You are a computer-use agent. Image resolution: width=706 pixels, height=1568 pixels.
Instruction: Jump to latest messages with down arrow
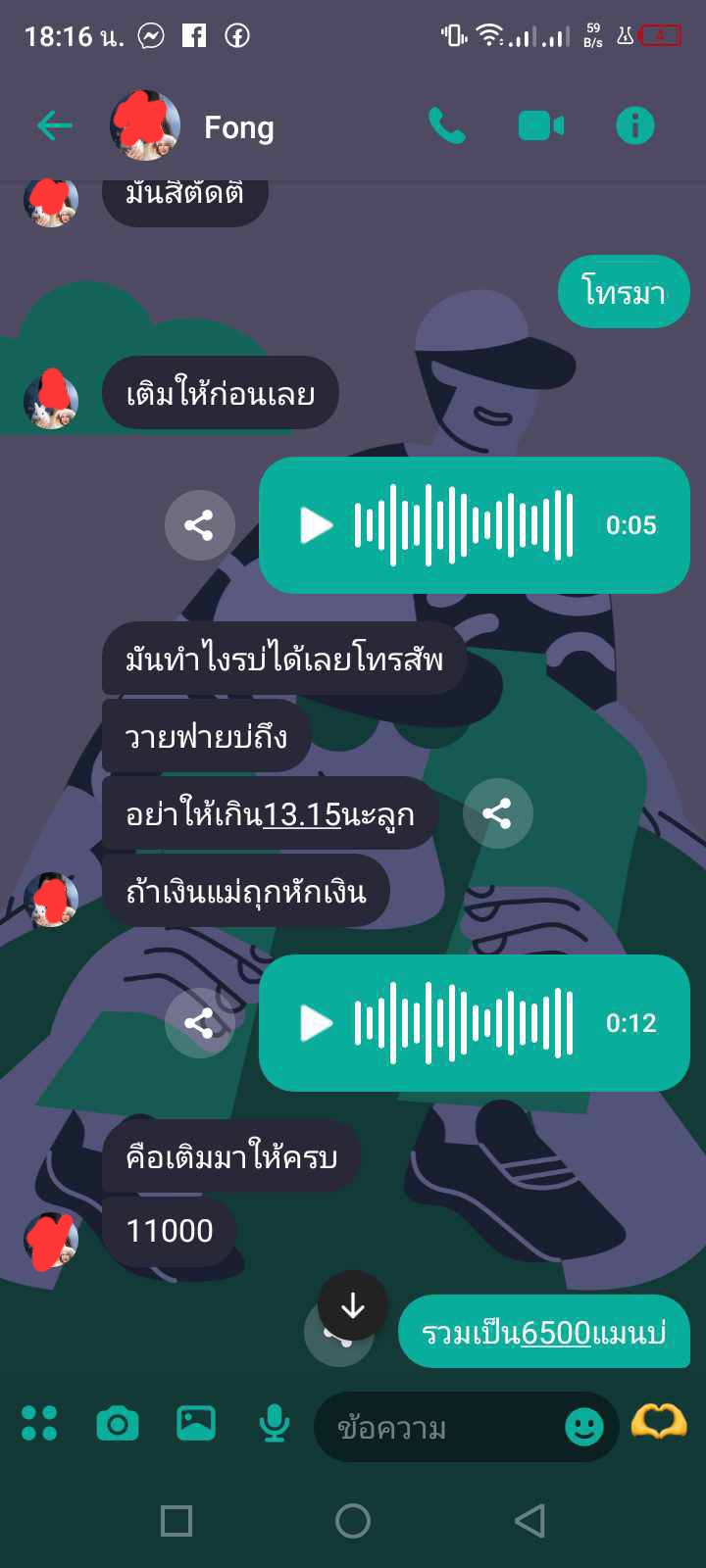[x=353, y=1305]
